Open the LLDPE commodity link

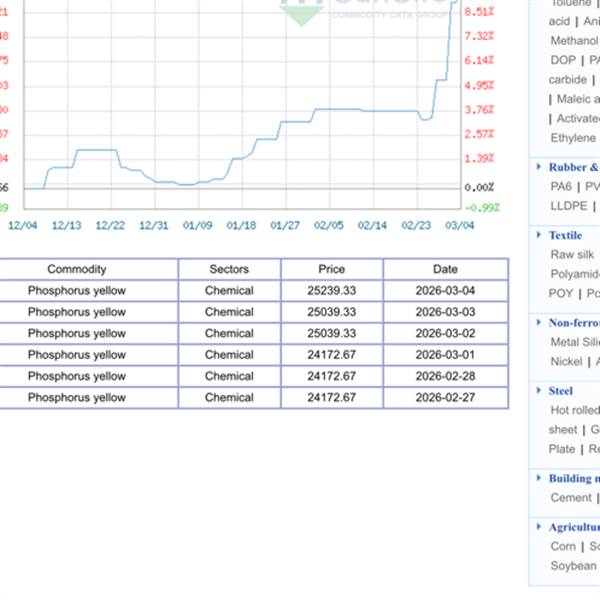tap(569, 205)
